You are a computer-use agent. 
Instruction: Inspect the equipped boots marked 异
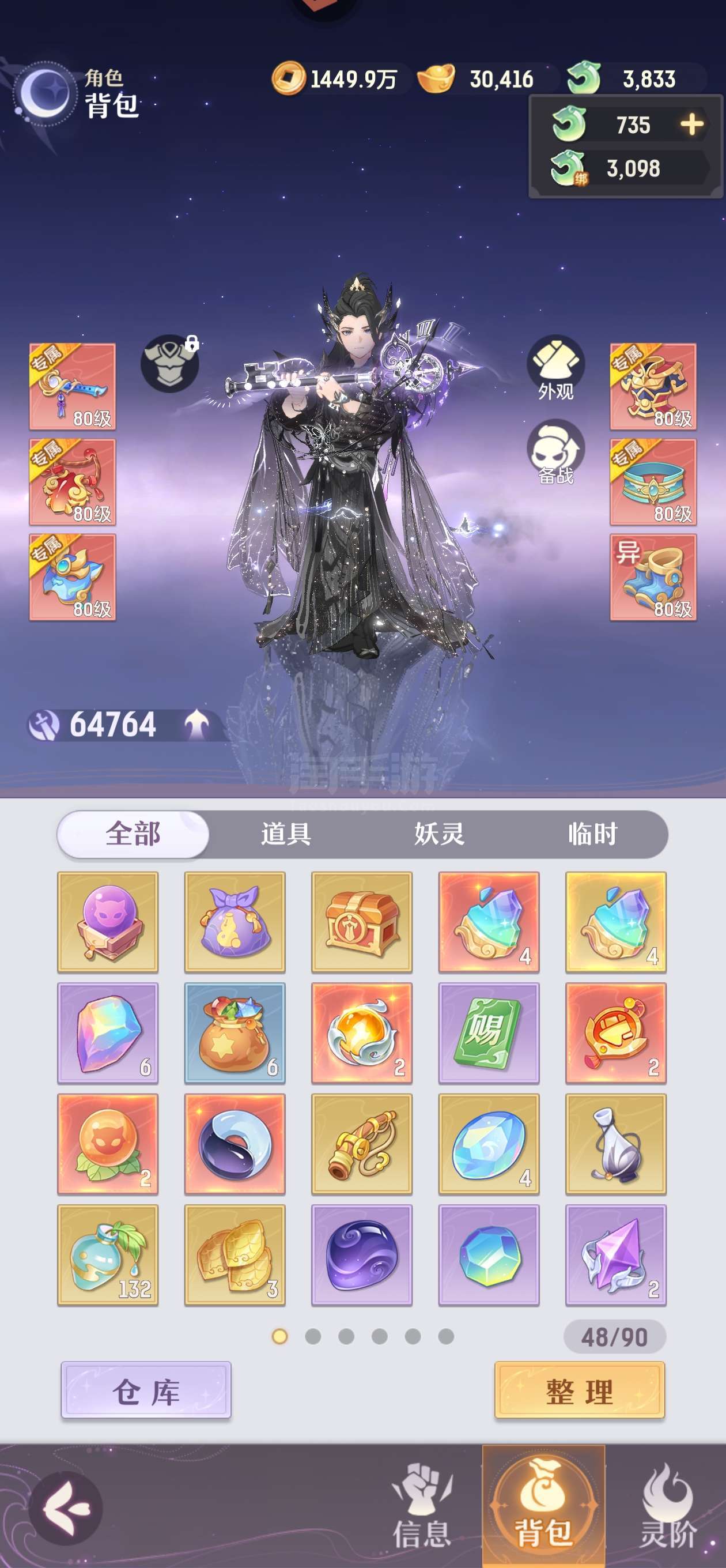click(x=653, y=578)
